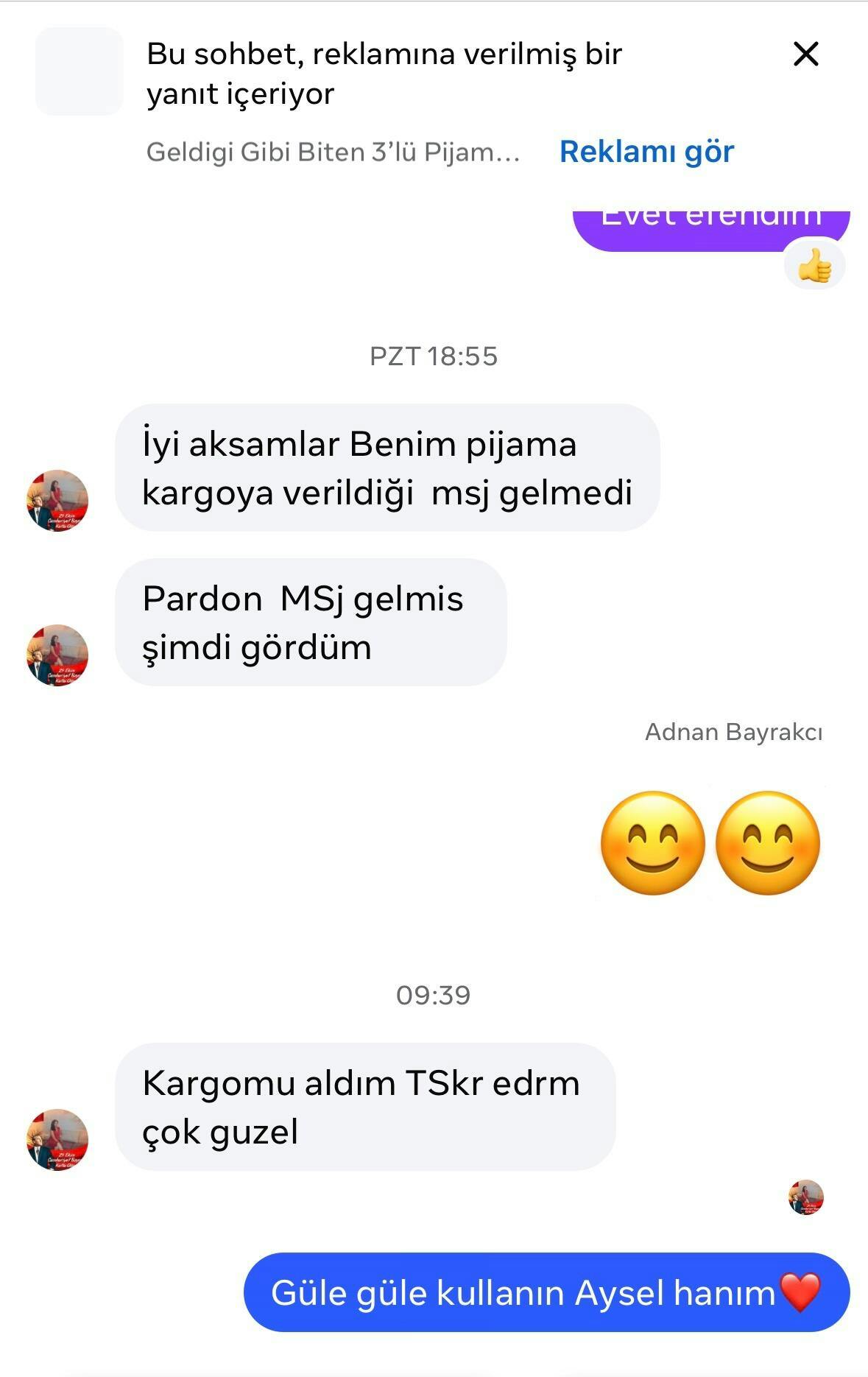Open the 'Reklamı gör' link
Screen dimensions: 868x1377
tap(646, 152)
